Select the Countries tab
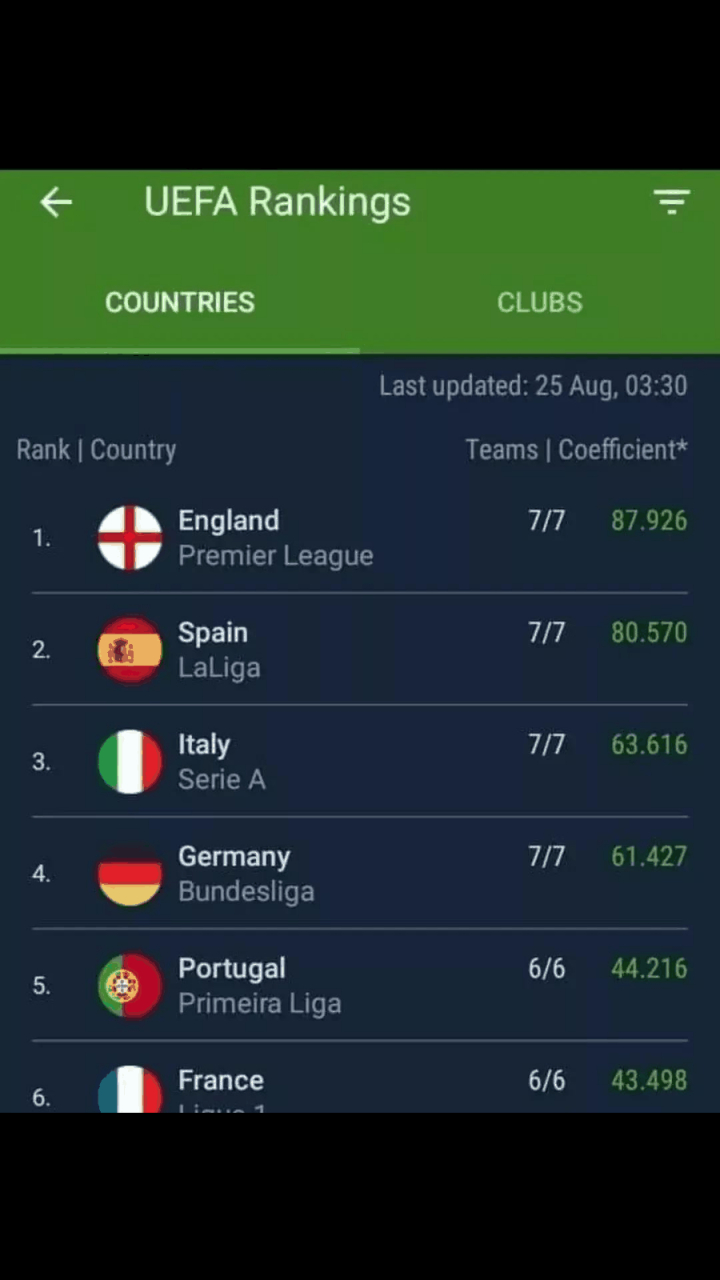The image size is (720, 1280). pos(180,302)
